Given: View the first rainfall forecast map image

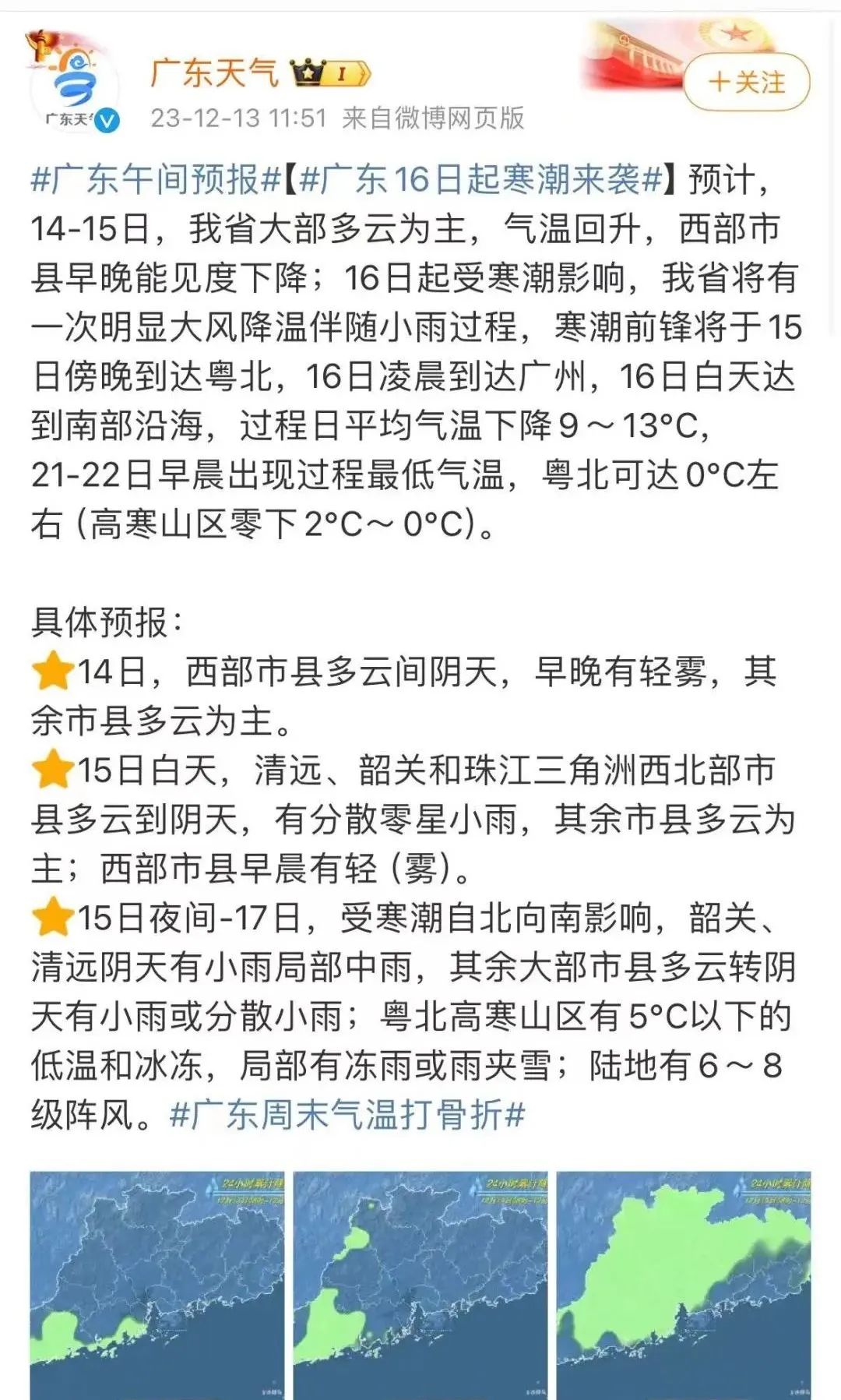Looking at the screenshot, I should pyautogui.click(x=157, y=1285).
